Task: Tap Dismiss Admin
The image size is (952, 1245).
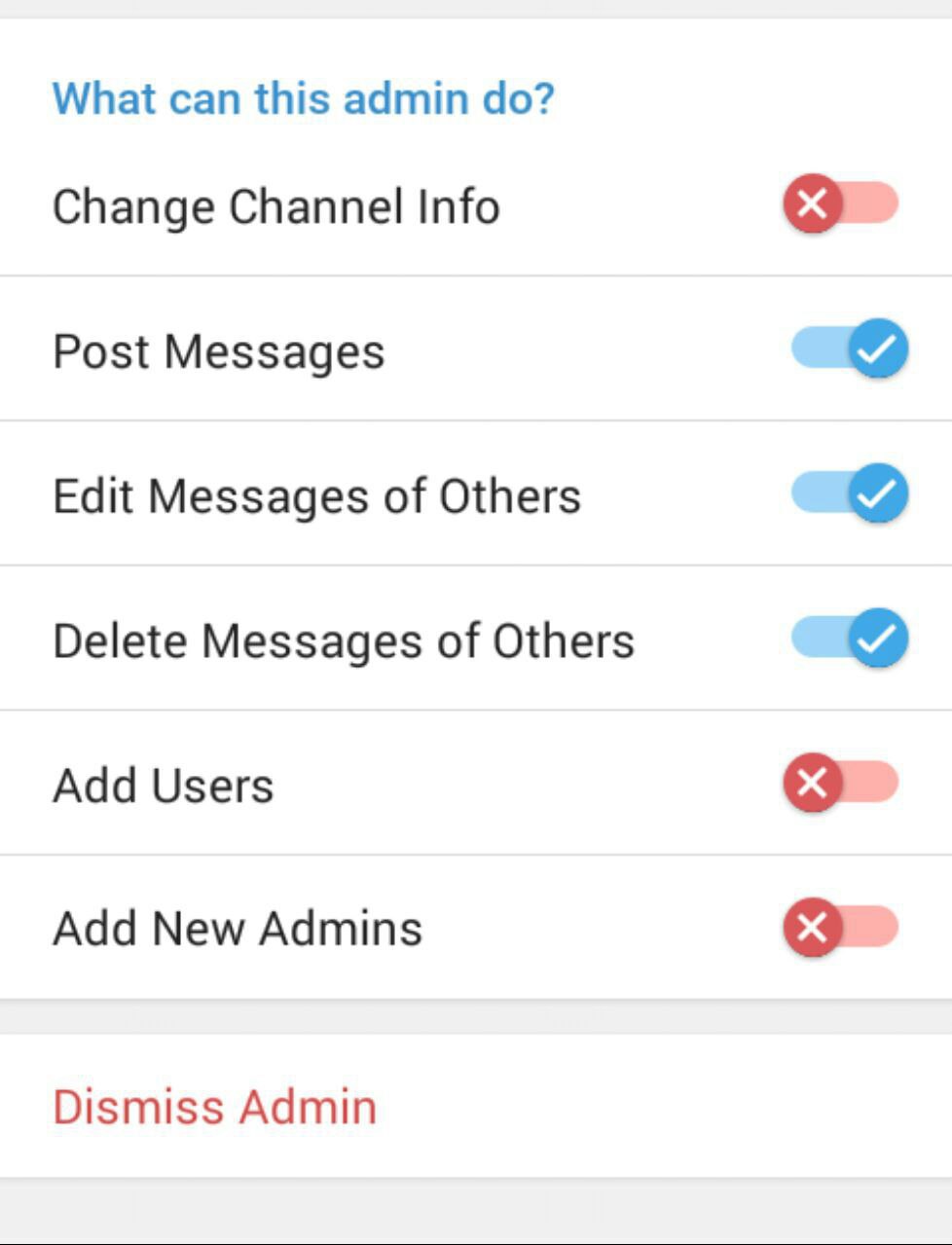Action: [215, 1107]
